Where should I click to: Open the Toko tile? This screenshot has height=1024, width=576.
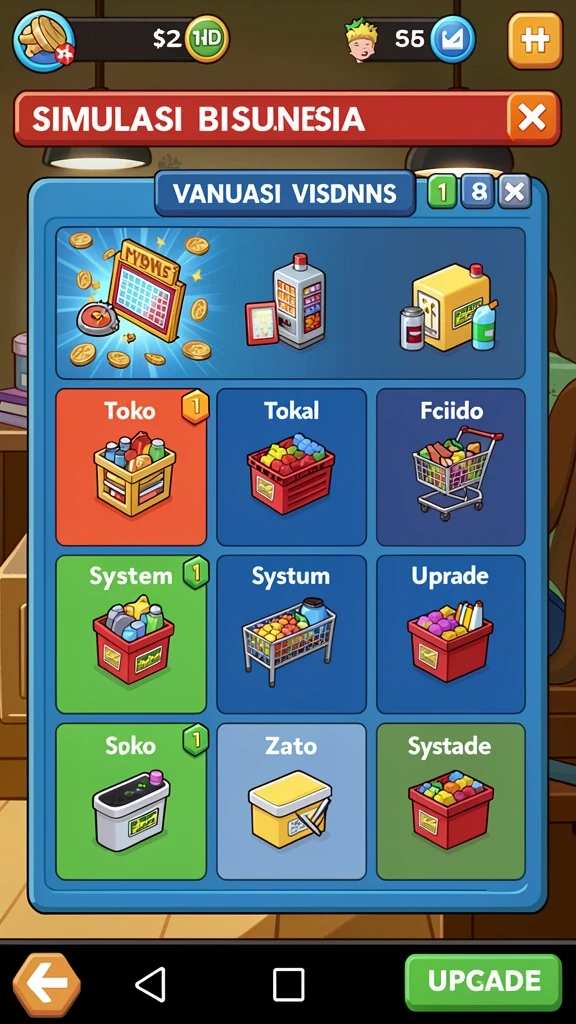(x=131, y=466)
